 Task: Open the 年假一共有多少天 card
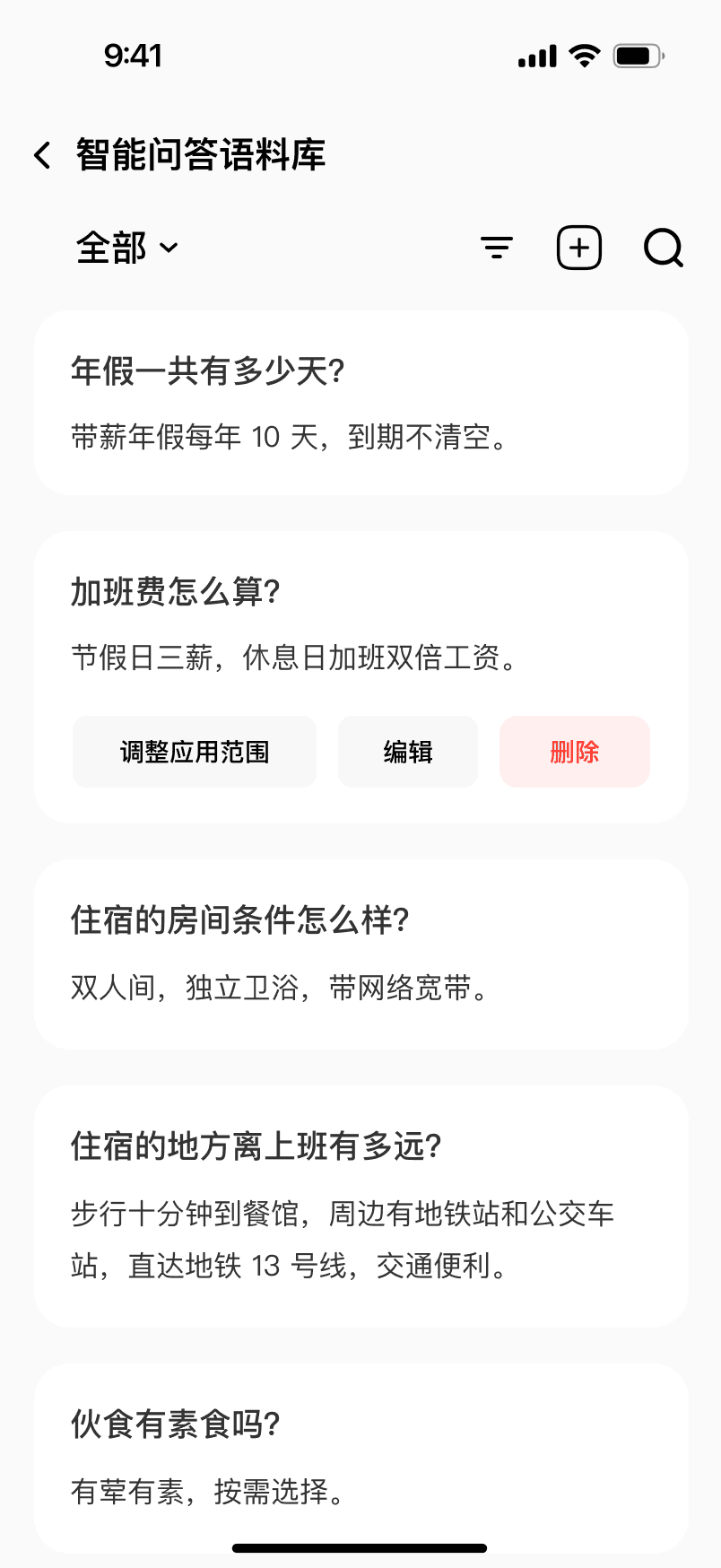[x=361, y=403]
